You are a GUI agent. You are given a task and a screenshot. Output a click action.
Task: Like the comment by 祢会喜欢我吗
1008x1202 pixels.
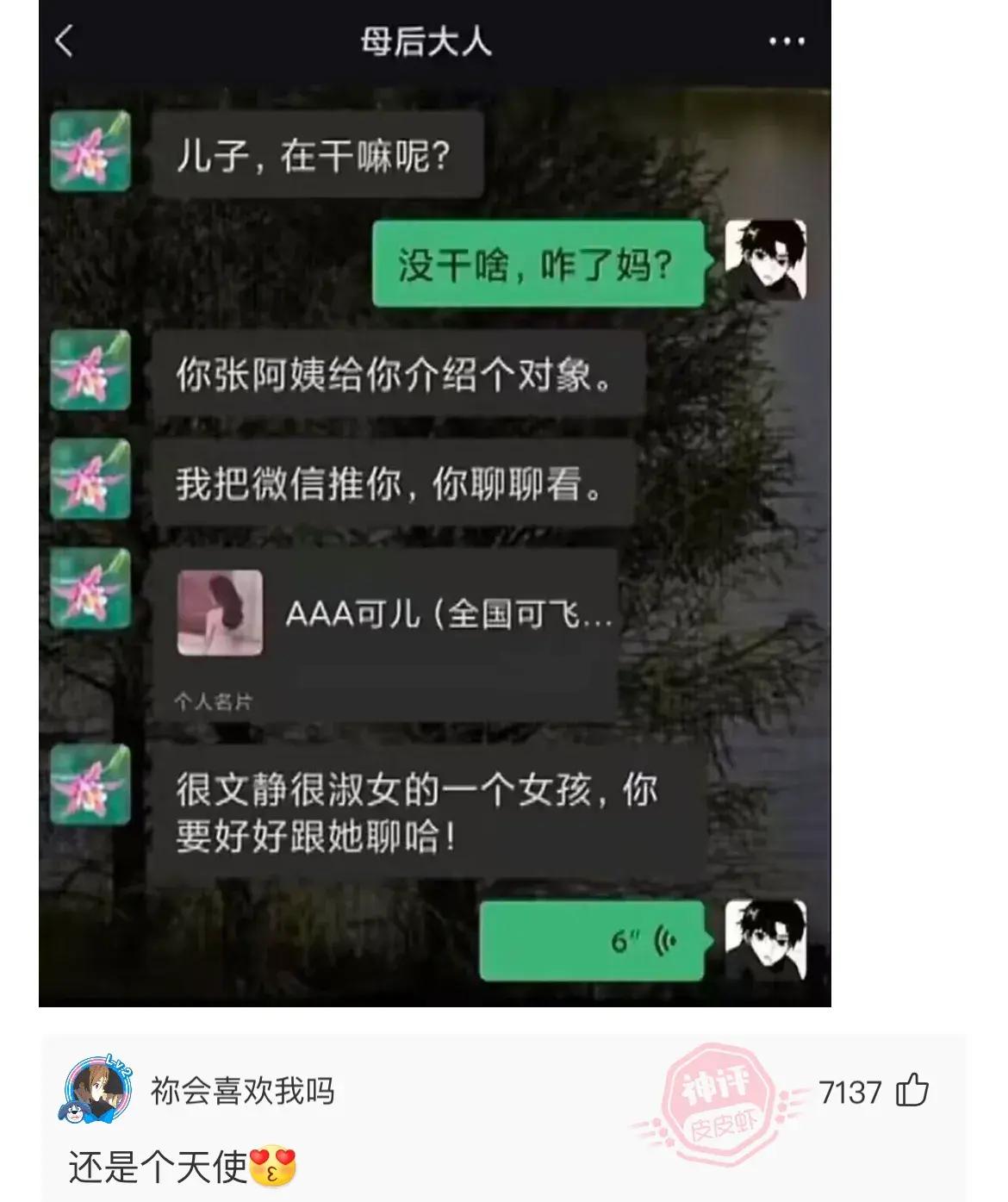[912, 1091]
